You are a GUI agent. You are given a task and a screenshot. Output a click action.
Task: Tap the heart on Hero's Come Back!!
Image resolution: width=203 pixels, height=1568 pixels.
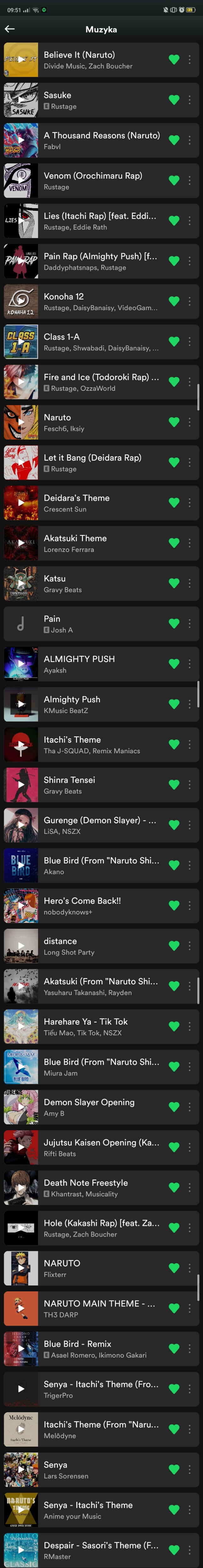point(174,905)
